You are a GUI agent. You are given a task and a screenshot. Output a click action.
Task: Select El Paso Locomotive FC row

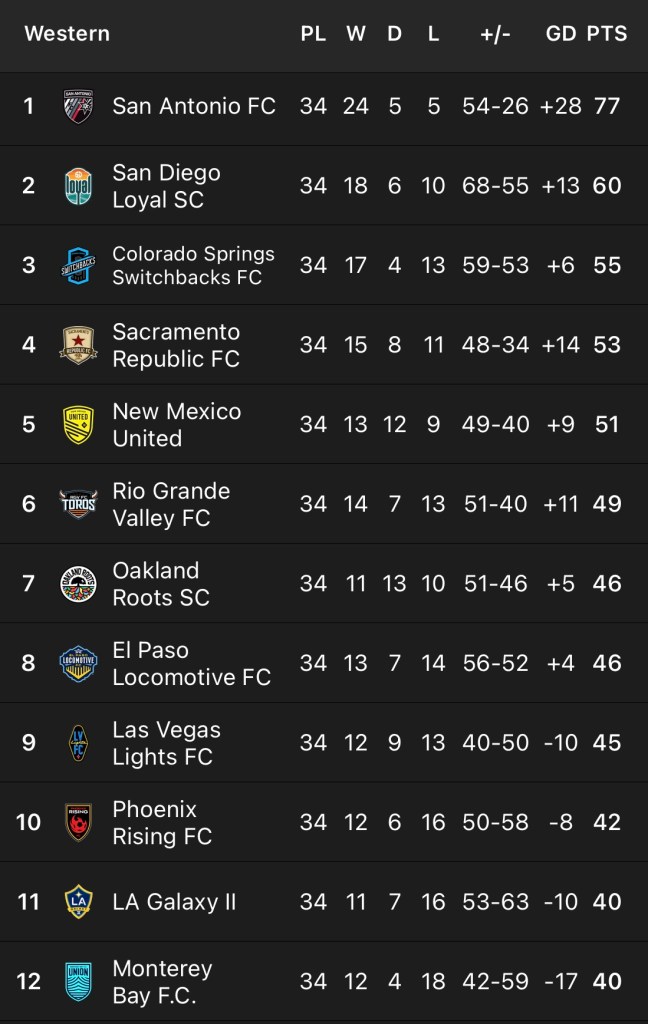pos(191,663)
